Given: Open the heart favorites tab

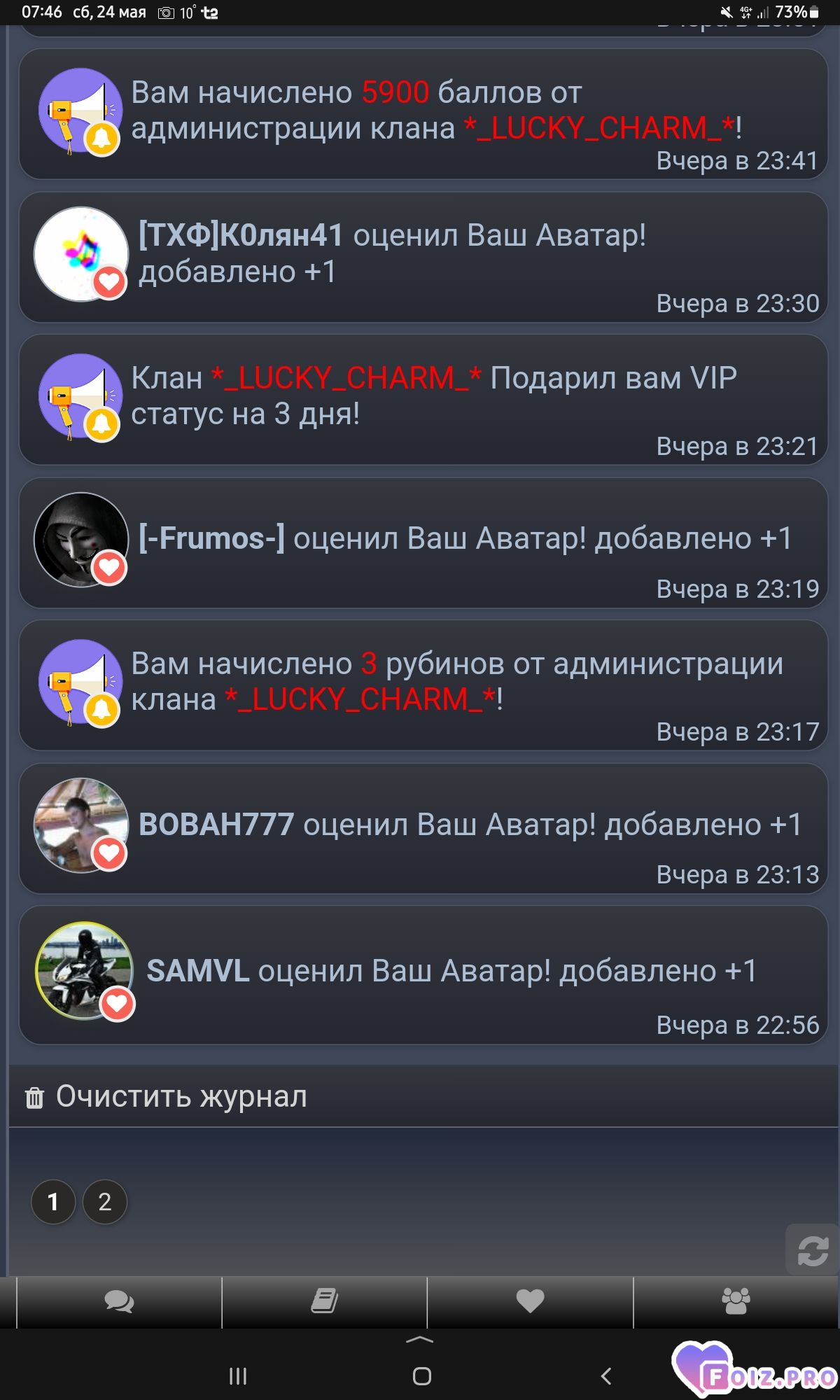Looking at the screenshot, I should [530, 1302].
